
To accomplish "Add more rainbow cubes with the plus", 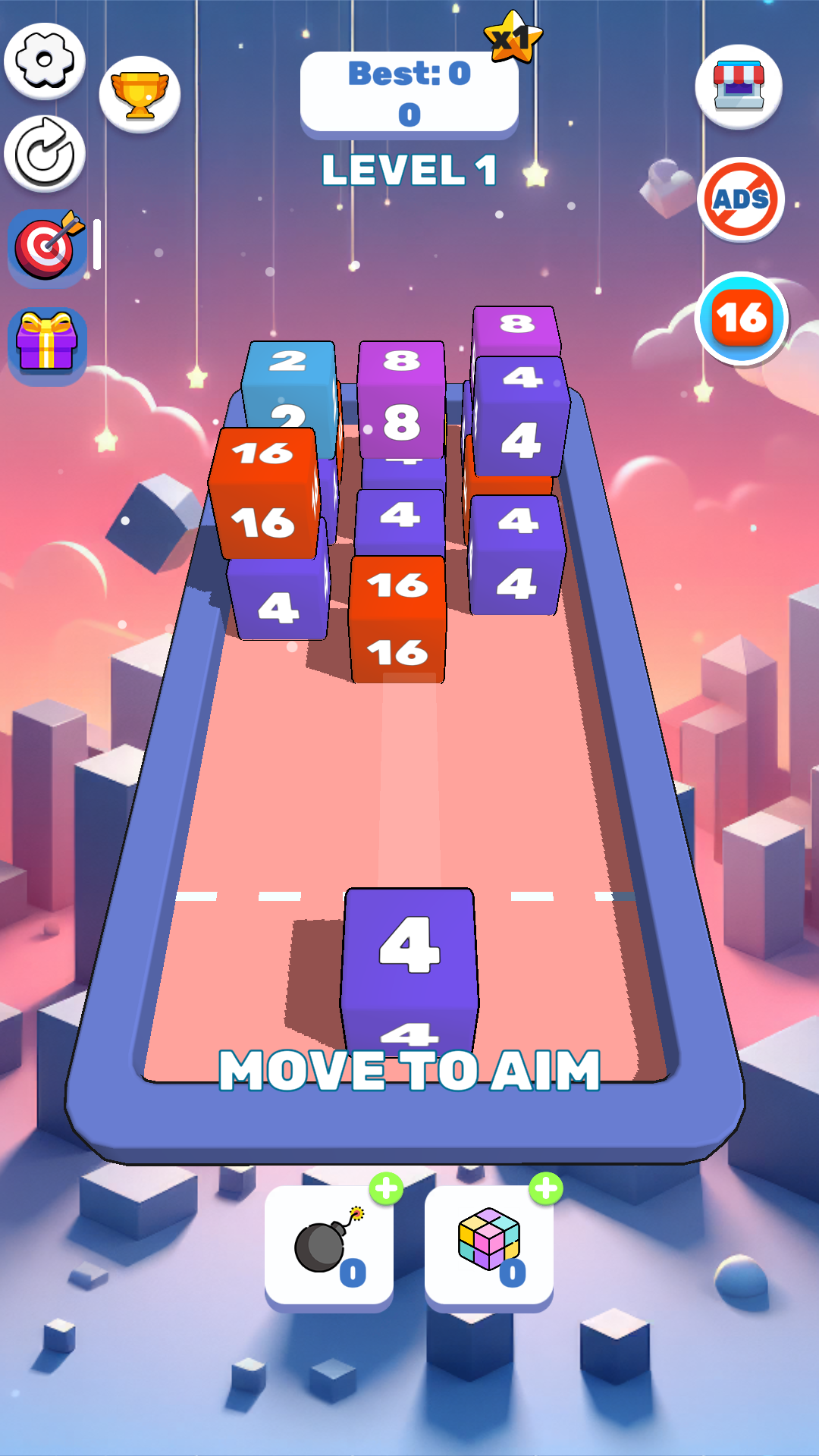I will click(x=546, y=1188).
